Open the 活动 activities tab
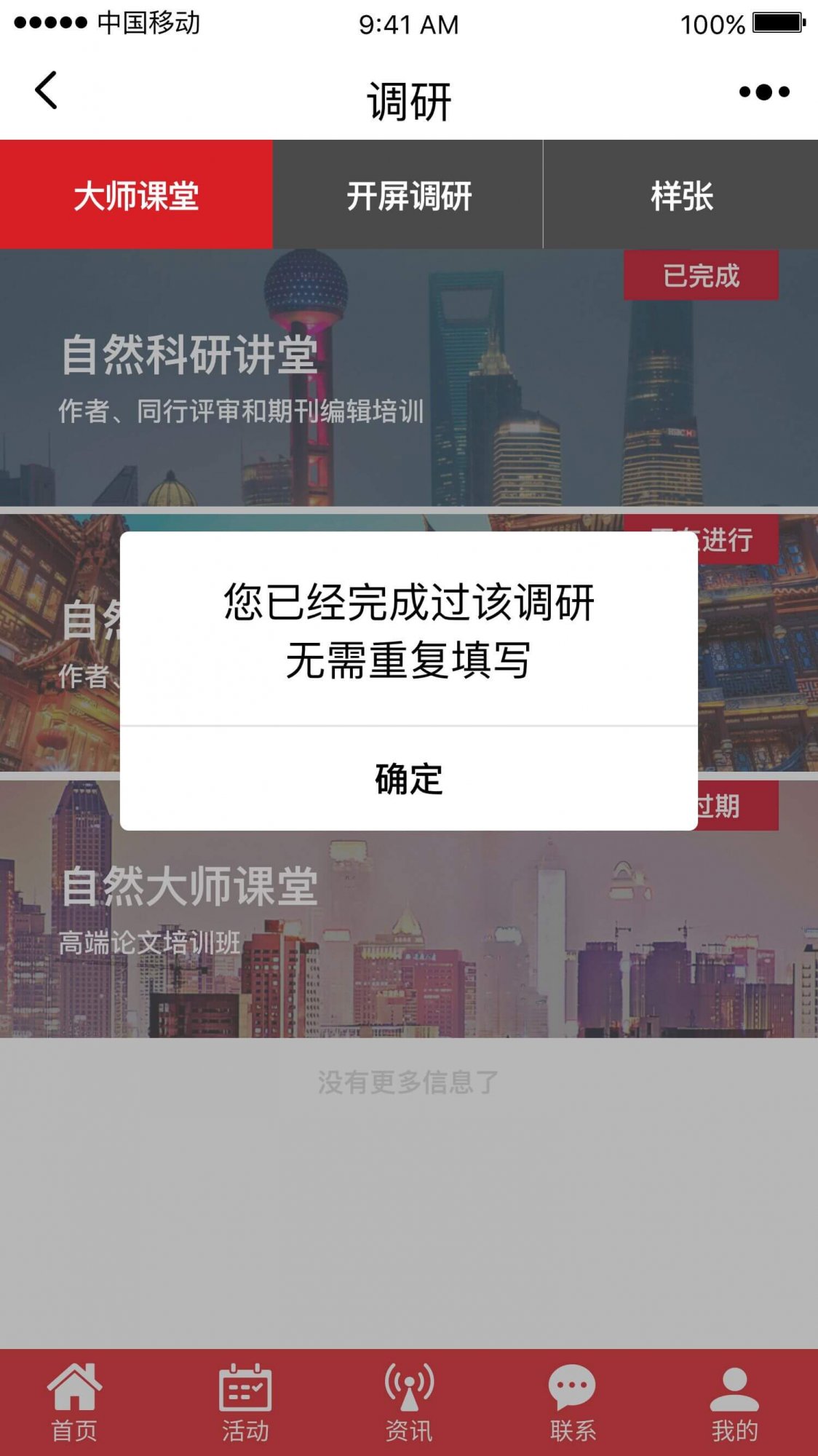 [x=245, y=1402]
